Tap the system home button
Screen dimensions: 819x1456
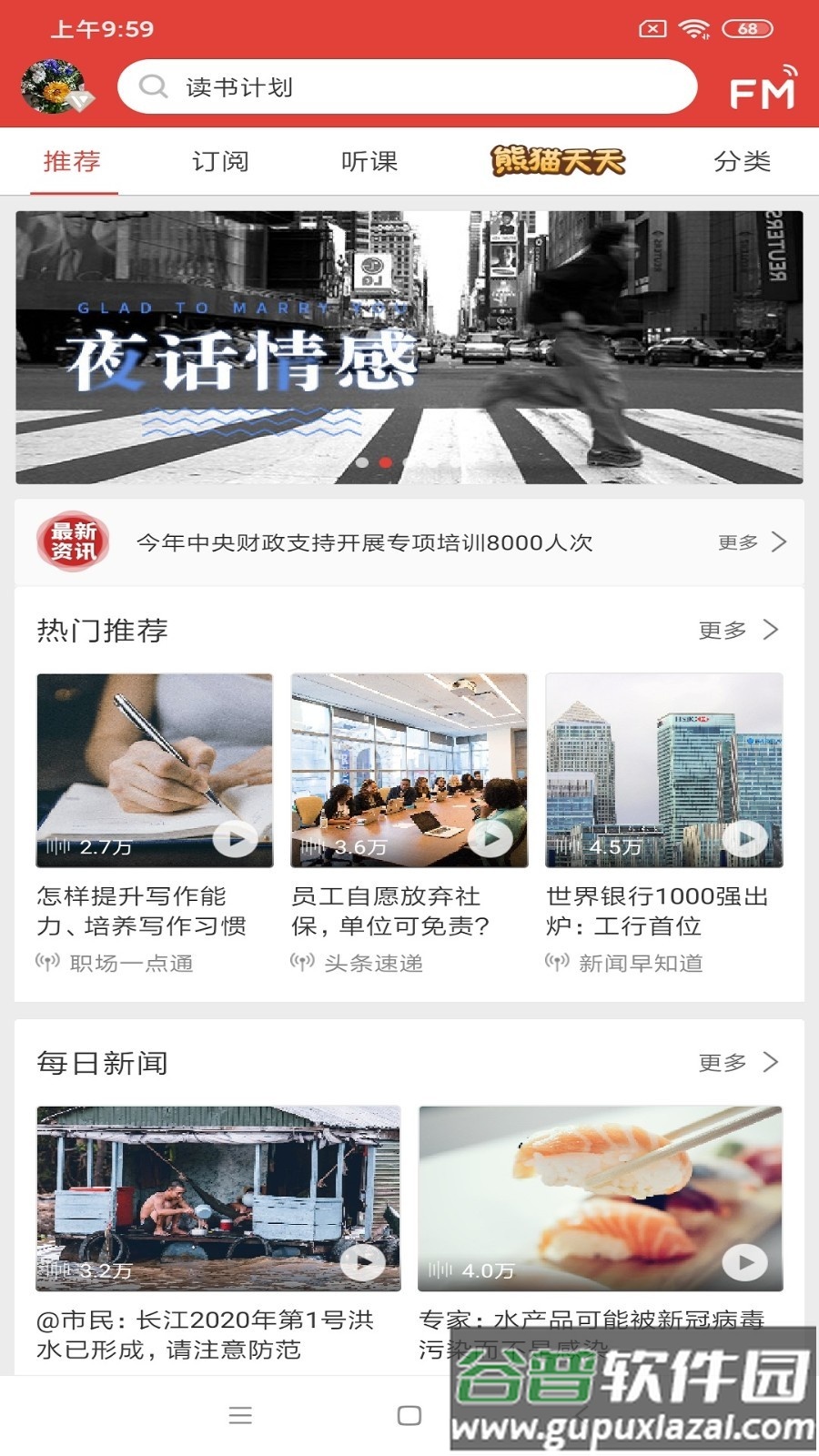[409, 1415]
